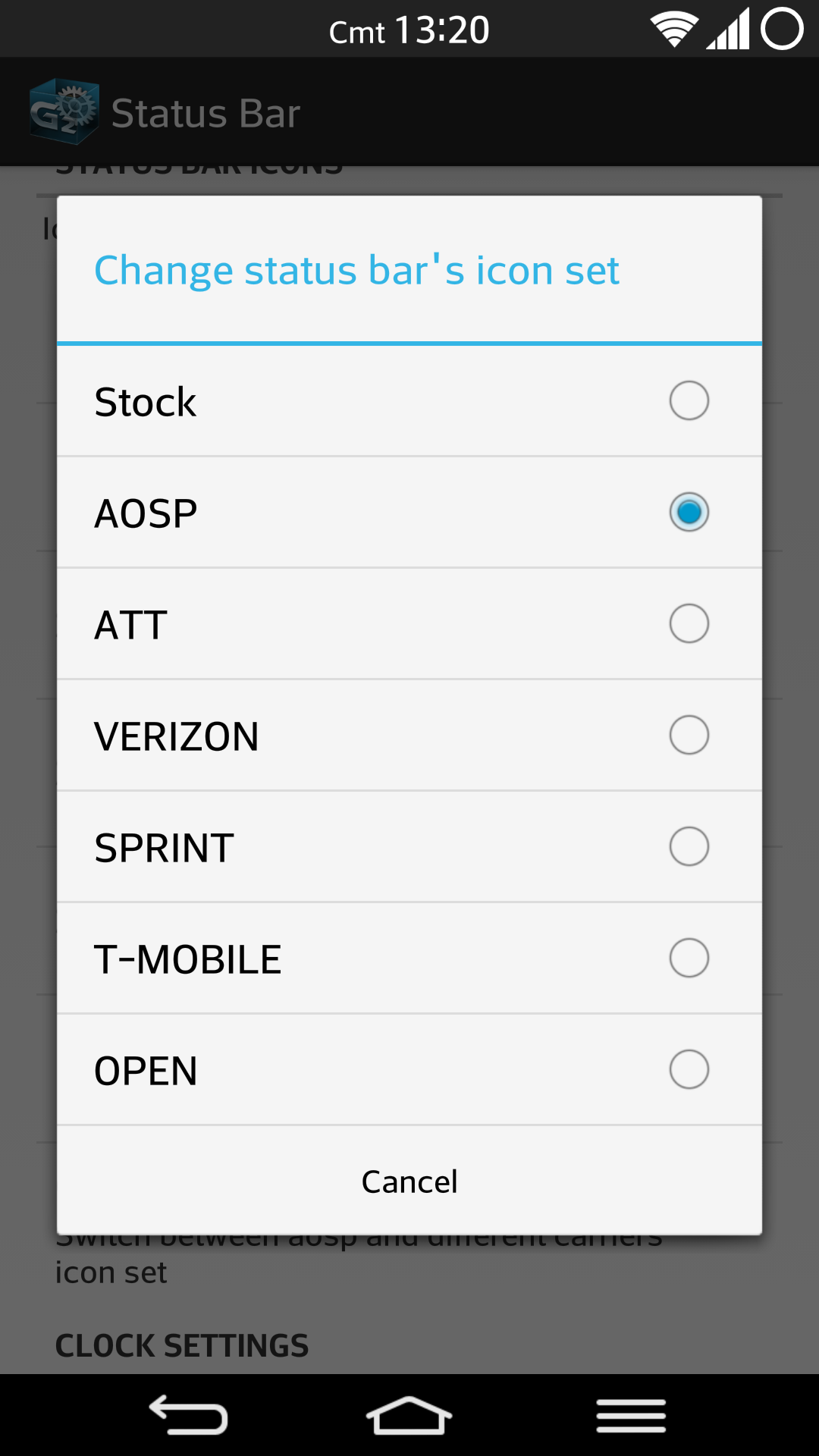Select the Stock icon set
This screenshot has width=819, height=1456.
click(409, 401)
